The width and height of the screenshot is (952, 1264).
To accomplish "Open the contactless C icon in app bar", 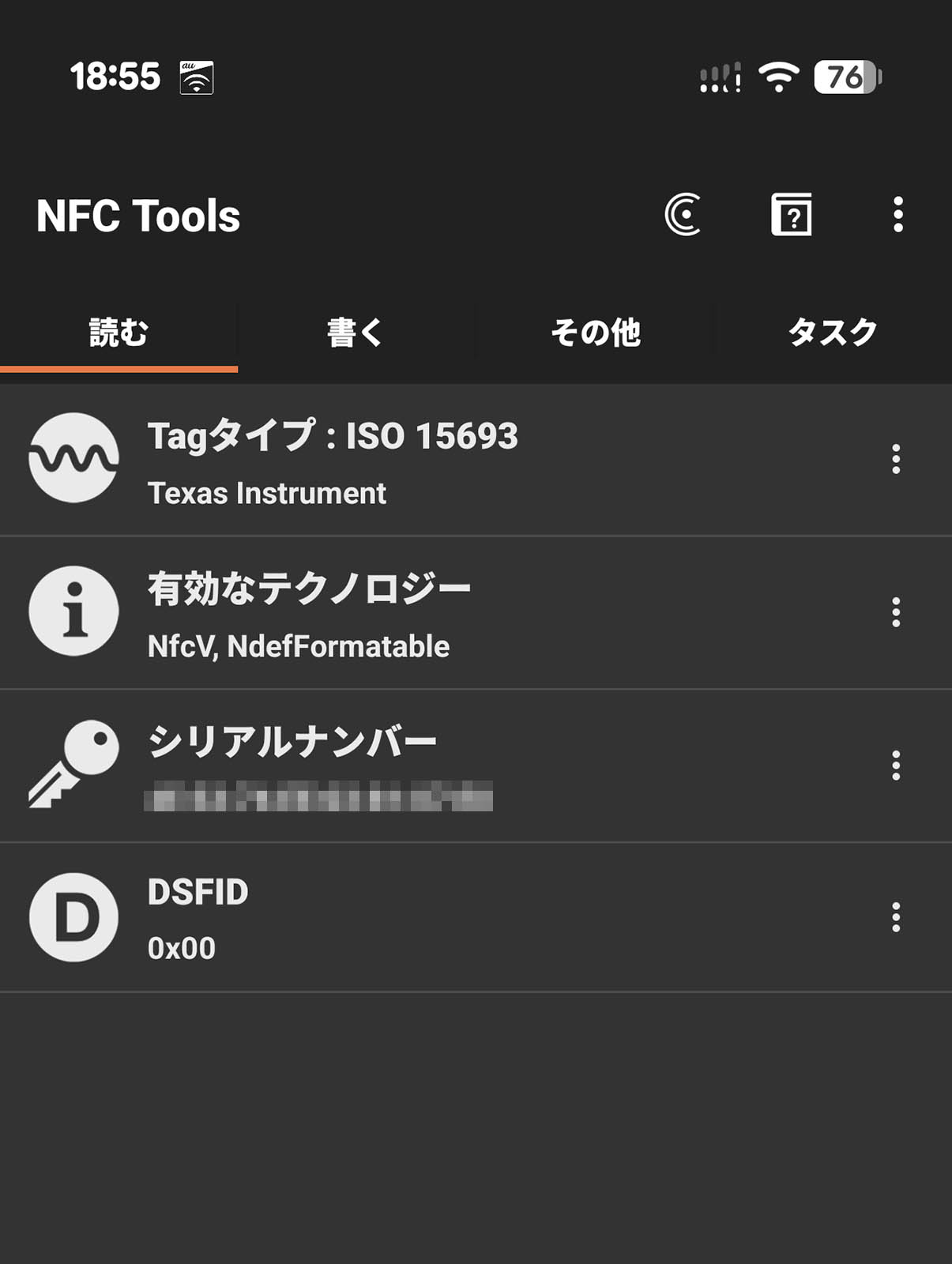I will pyautogui.click(x=683, y=215).
